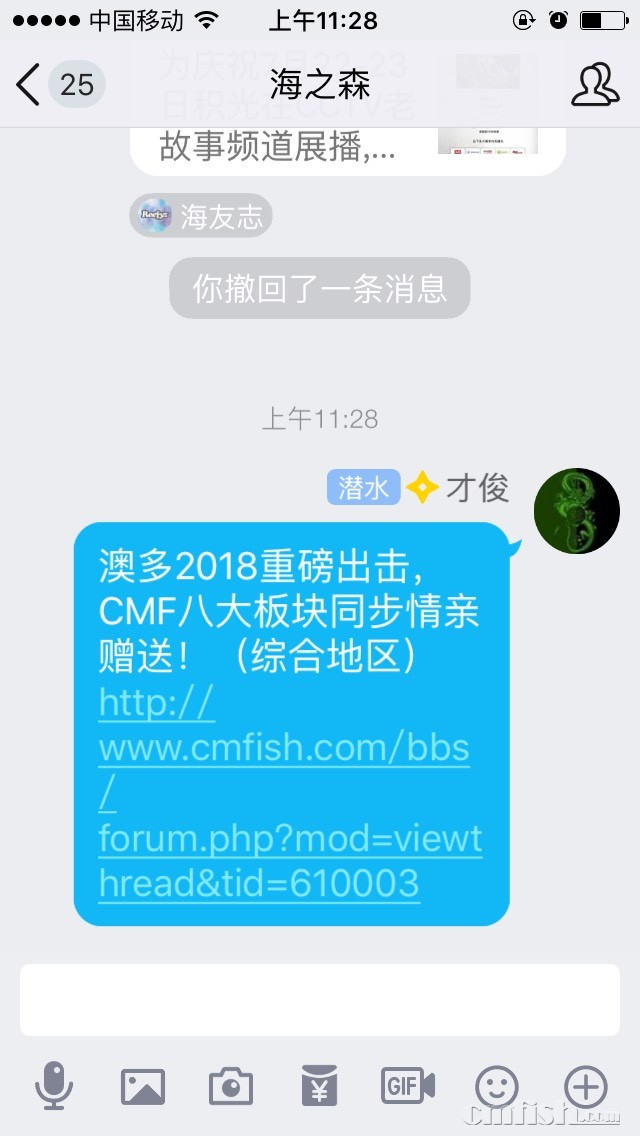Open the GIF video recorder
Screen dimensions: 640x1136
408,1086
